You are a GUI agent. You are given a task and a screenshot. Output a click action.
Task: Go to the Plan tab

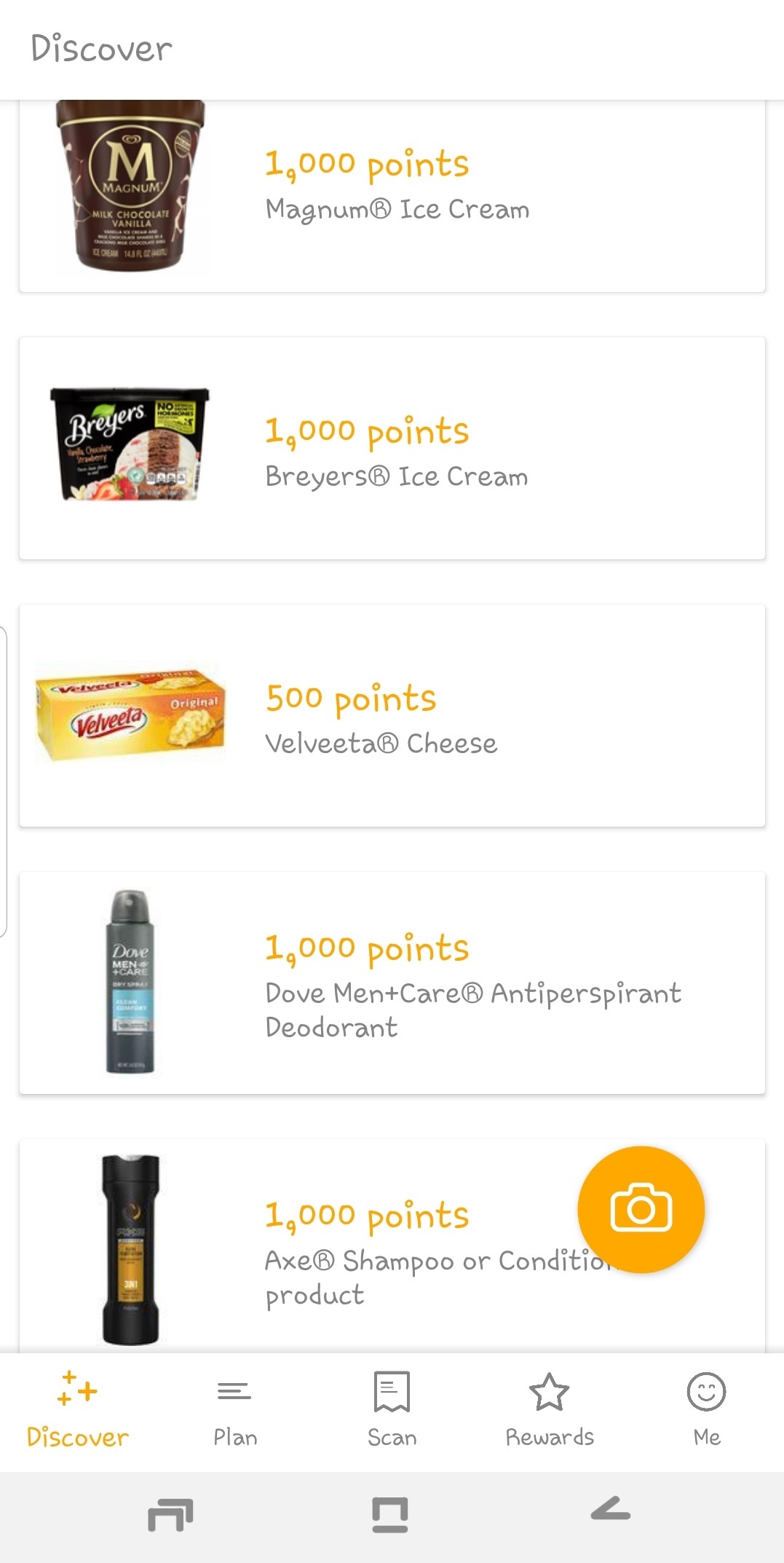(x=234, y=1410)
